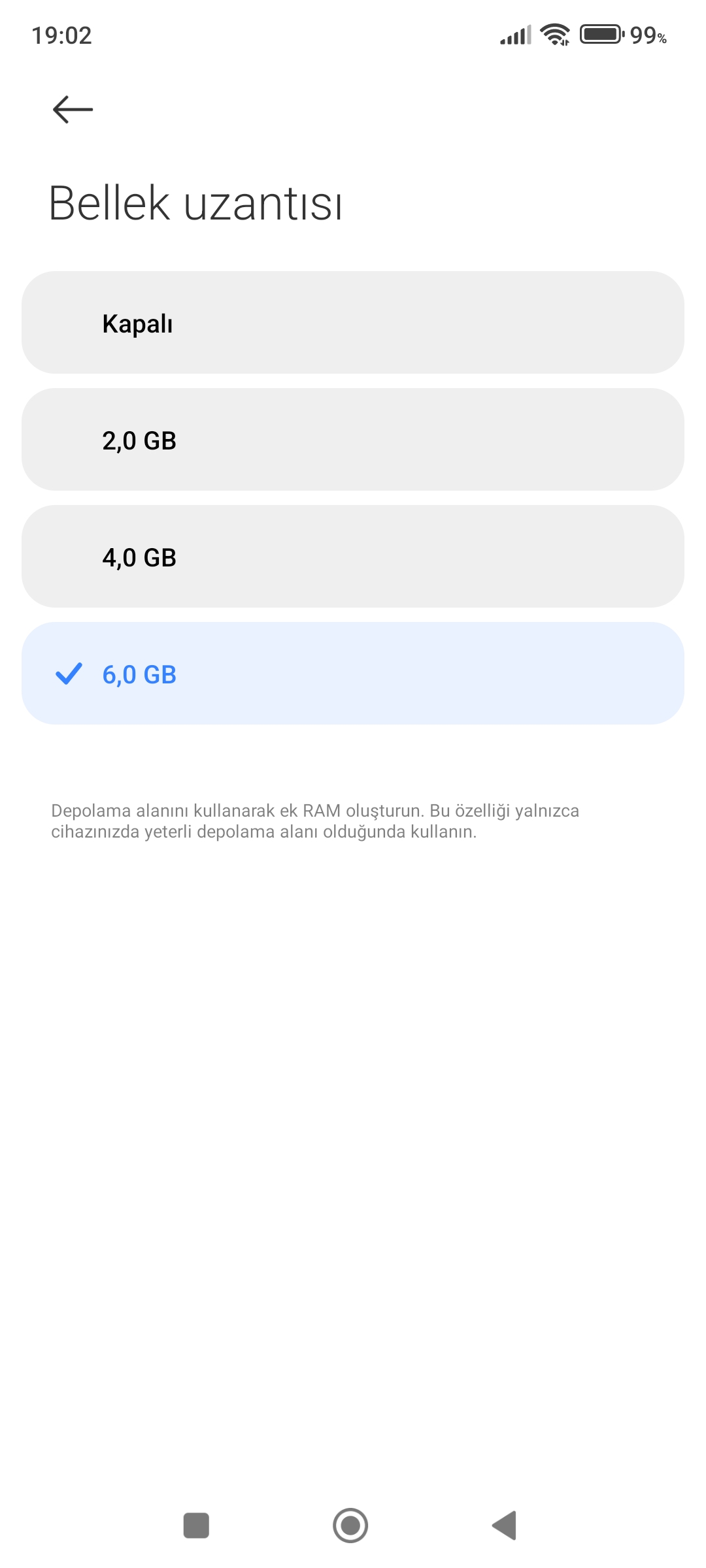Screen dimensions: 706x1568
Task: Select the Kapalı option
Action: [353, 323]
